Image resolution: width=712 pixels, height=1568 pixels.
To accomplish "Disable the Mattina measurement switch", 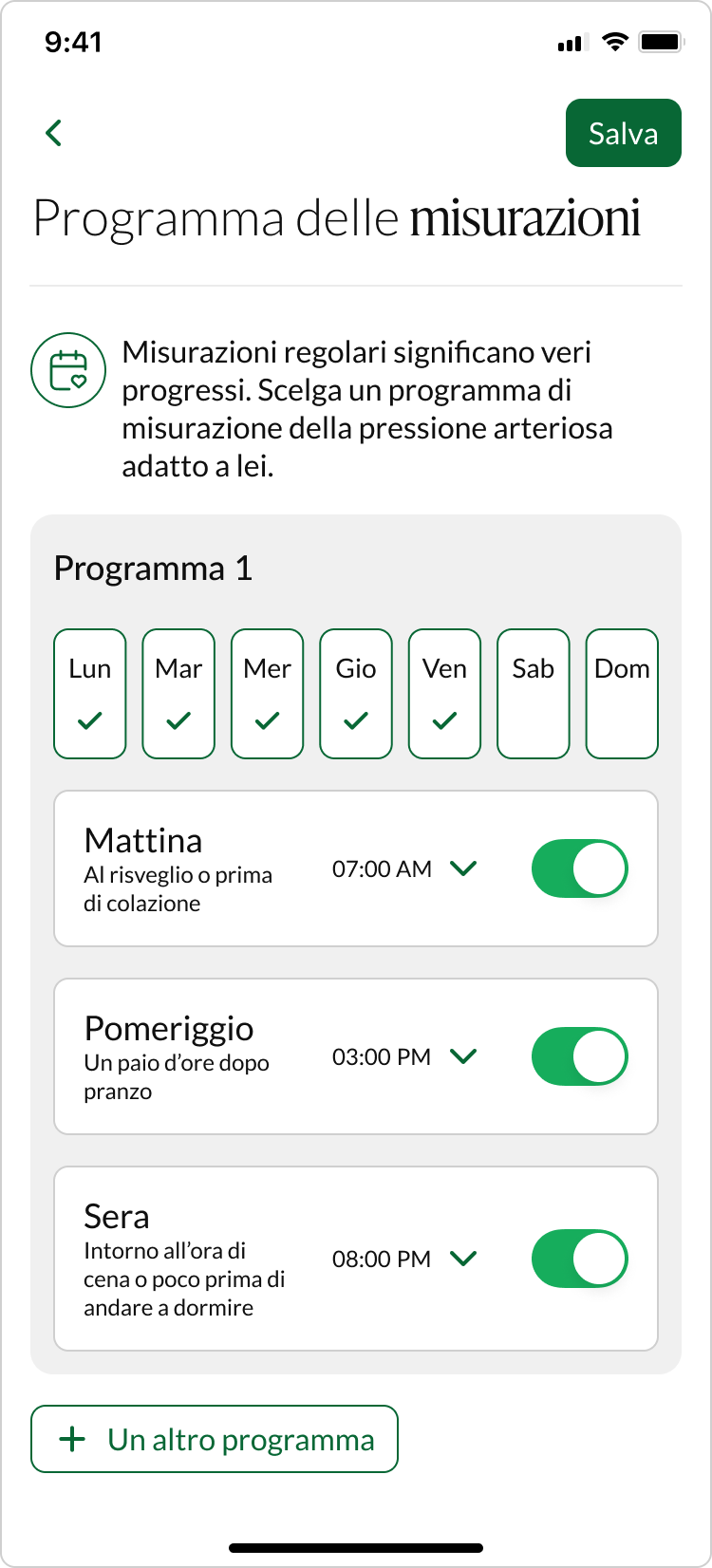I will 579,868.
